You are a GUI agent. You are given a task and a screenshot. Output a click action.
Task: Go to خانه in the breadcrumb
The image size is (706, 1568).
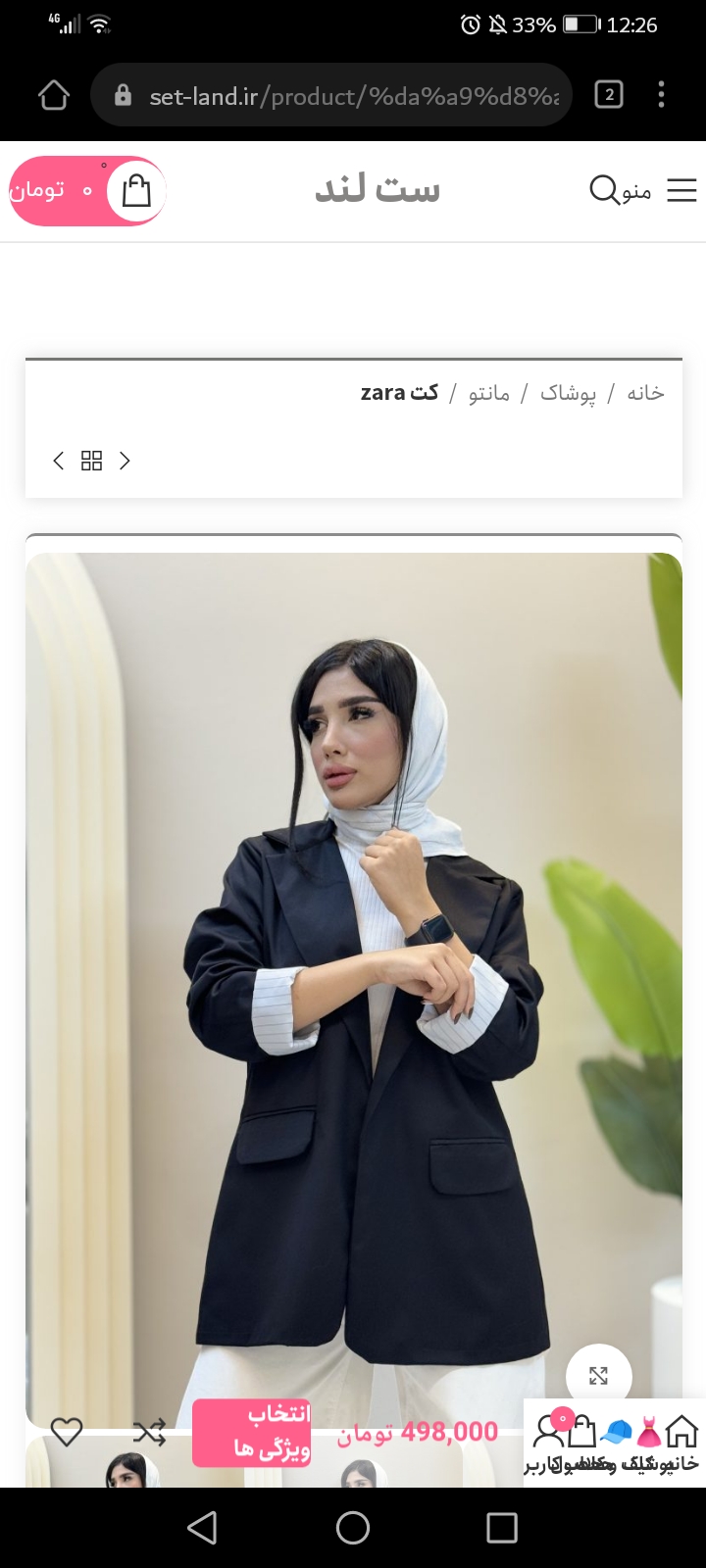tap(645, 393)
